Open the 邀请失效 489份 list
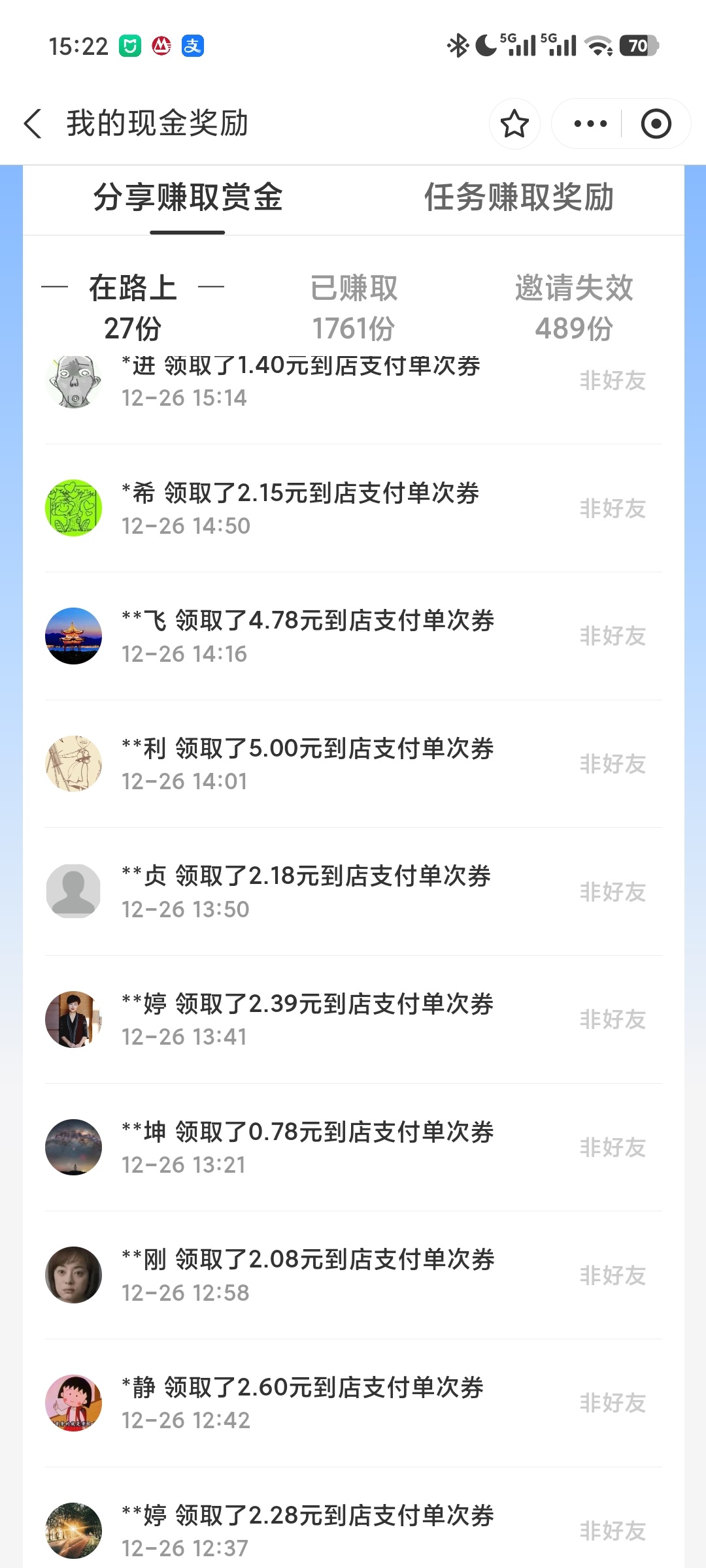This screenshot has width=706, height=1568. click(x=574, y=307)
